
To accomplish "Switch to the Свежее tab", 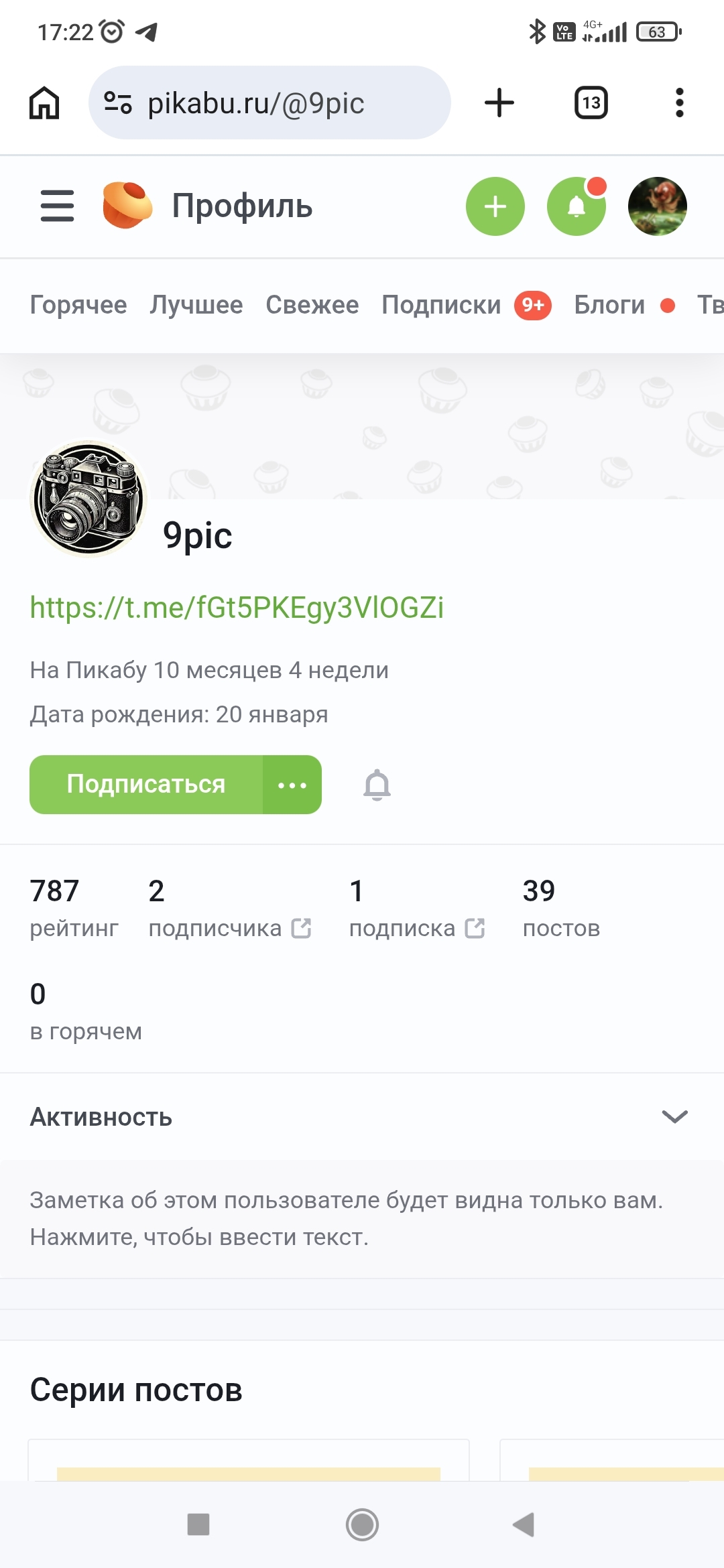I will pos(312,305).
